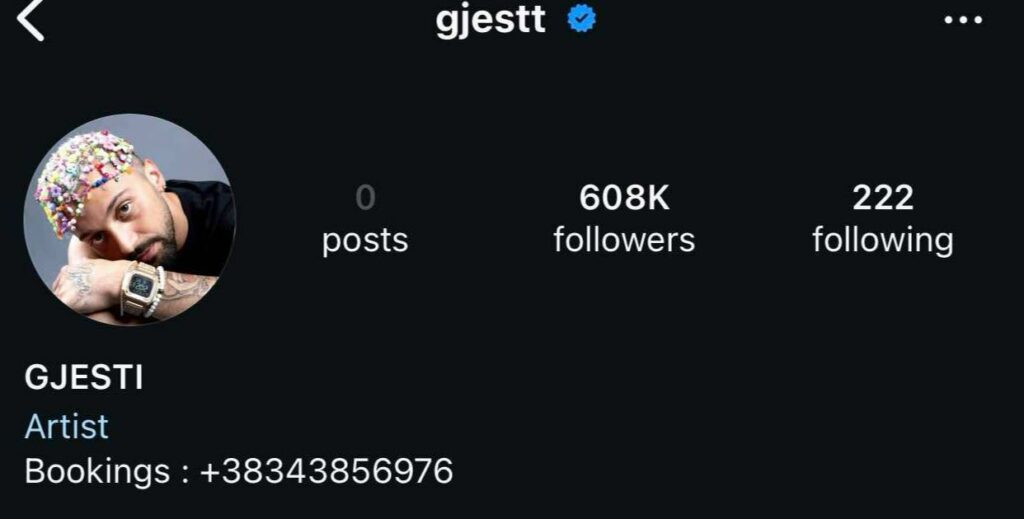View the 222 following list
The width and height of the screenshot is (1024, 519).
[x=882, y=219]
